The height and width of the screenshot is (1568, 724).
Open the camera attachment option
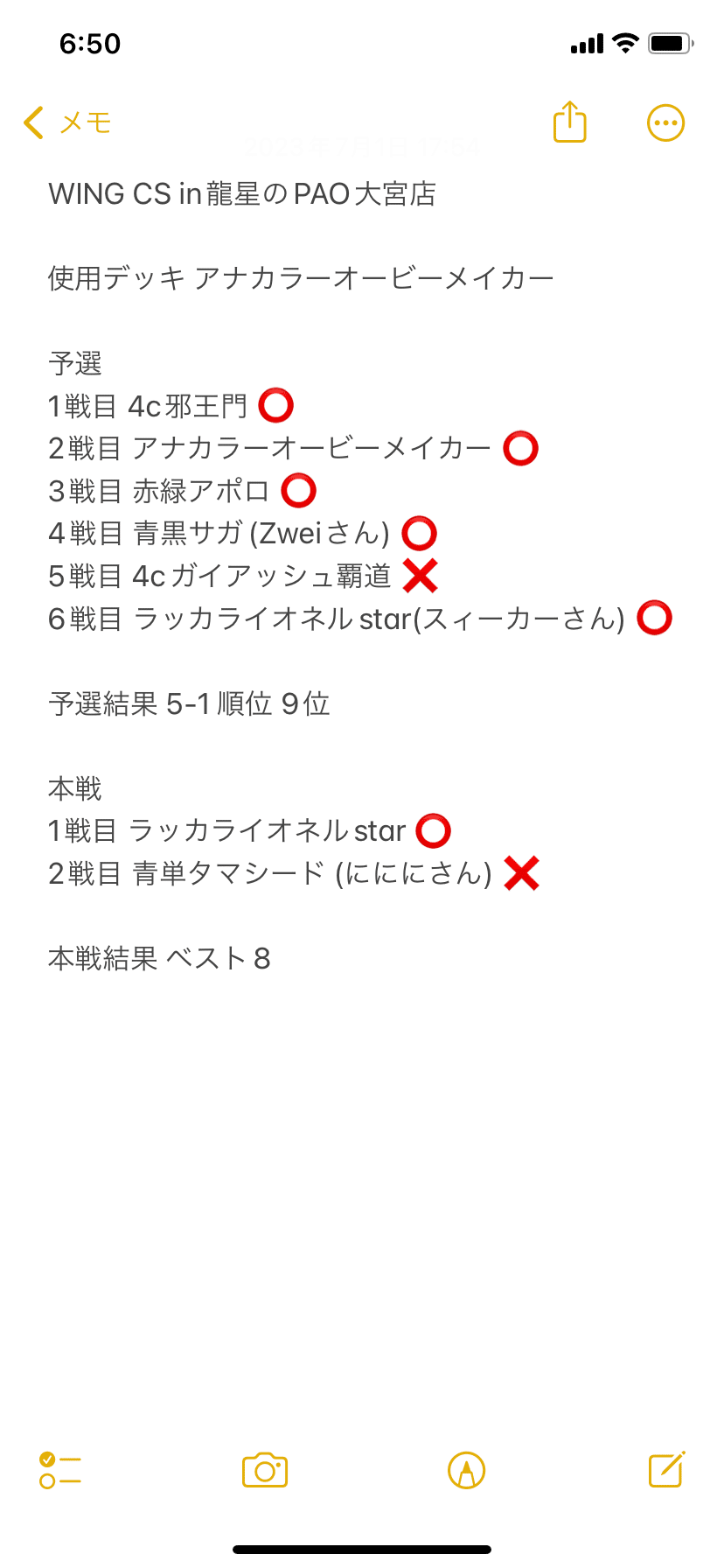(265, 1470)
